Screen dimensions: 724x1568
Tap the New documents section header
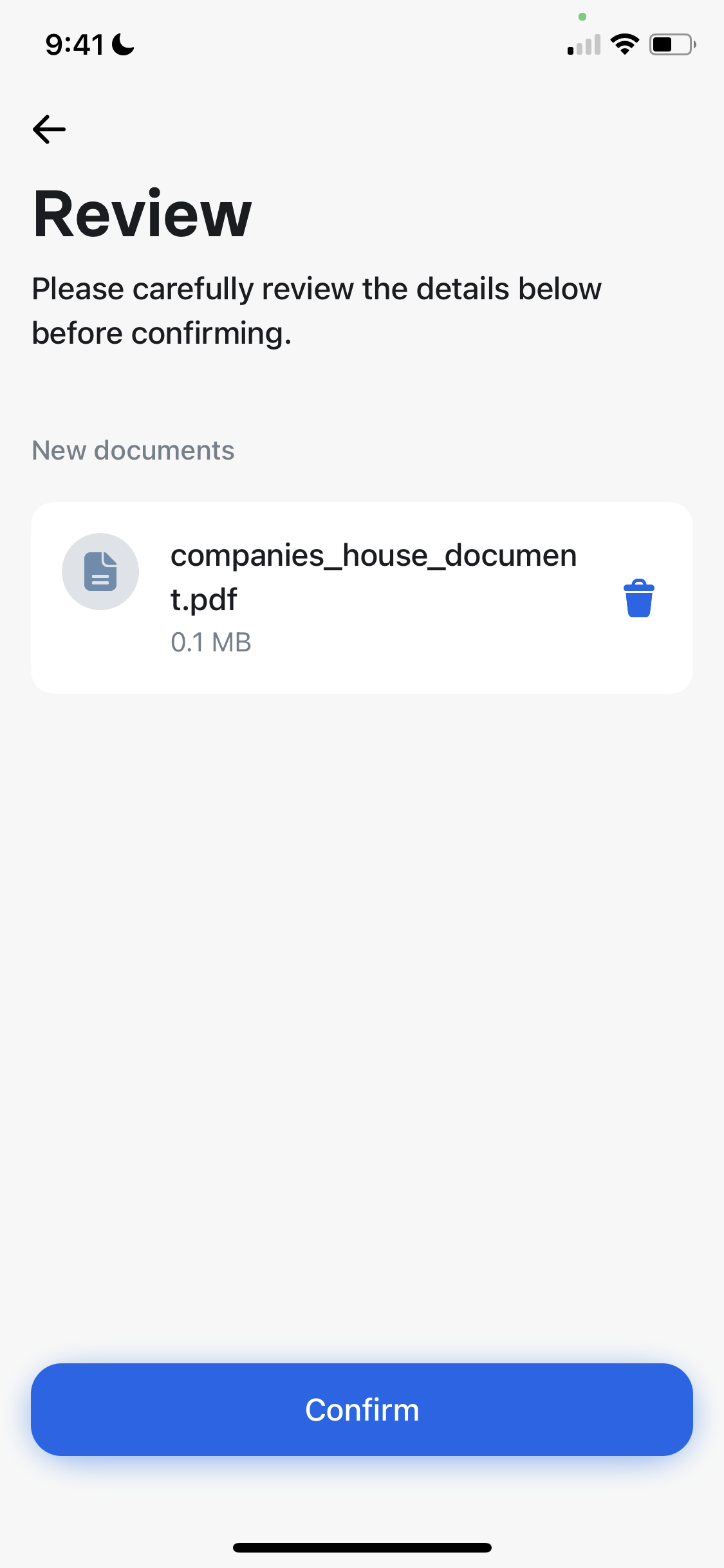coord(133,450)
